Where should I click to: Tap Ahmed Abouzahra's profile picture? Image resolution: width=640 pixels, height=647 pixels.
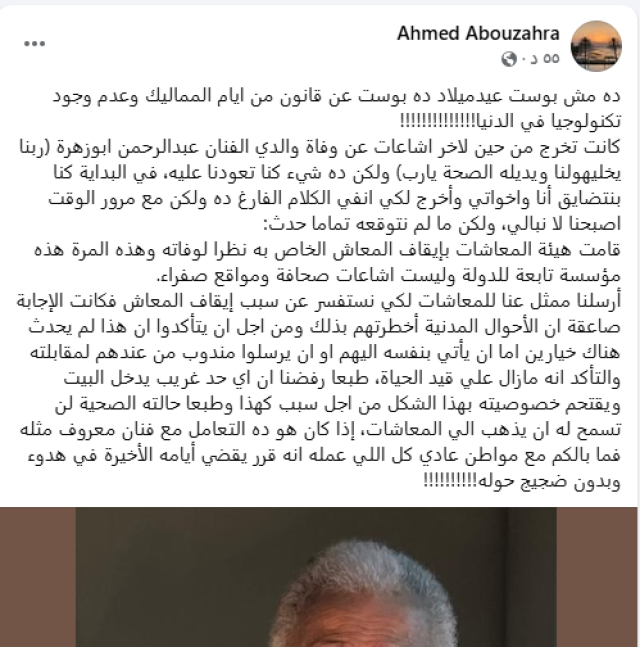click(x=596, y=44)
